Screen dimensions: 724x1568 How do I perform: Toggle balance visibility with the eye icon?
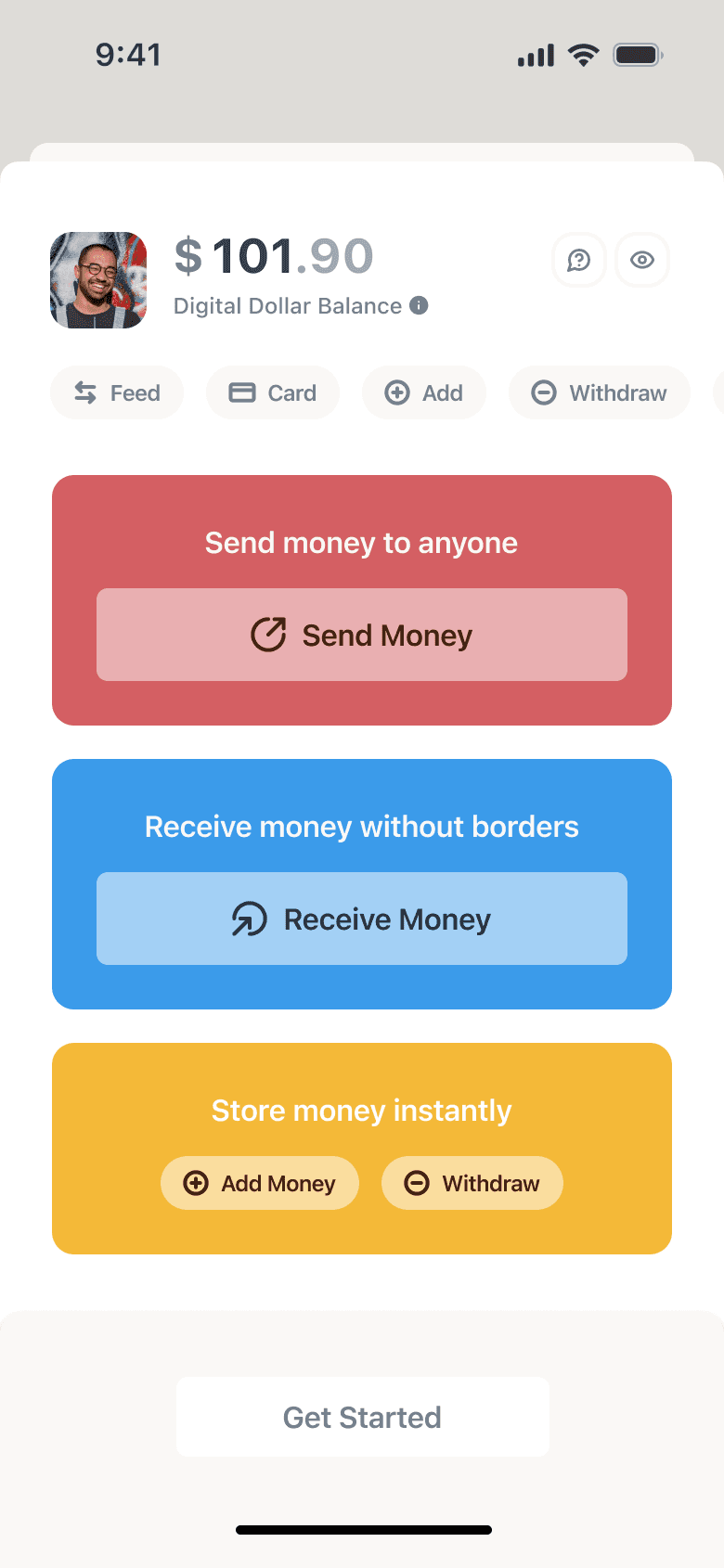641,261
